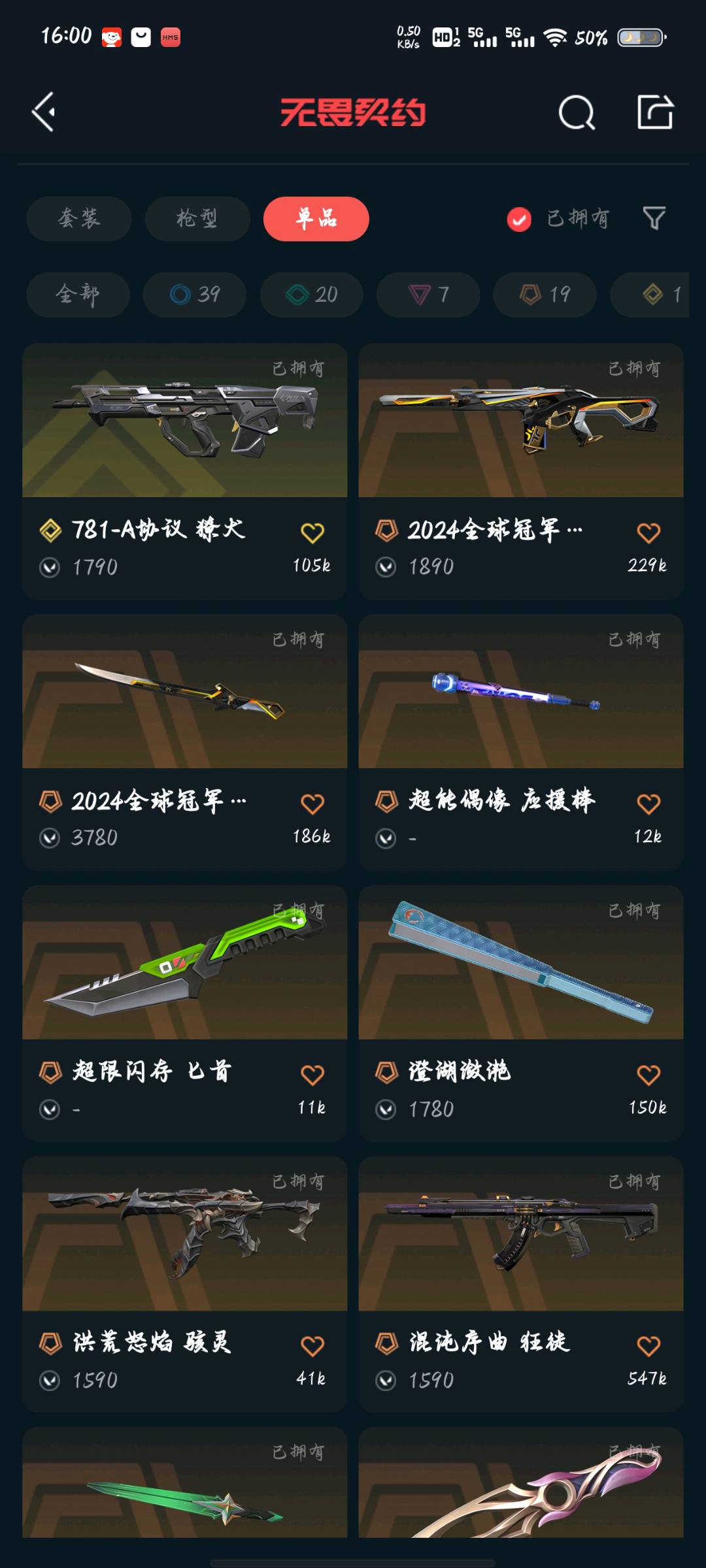This screenshot has height=1568, width=706.
Task: Filter by the purple rarity chip showing 7
Action: pos(428,295)
